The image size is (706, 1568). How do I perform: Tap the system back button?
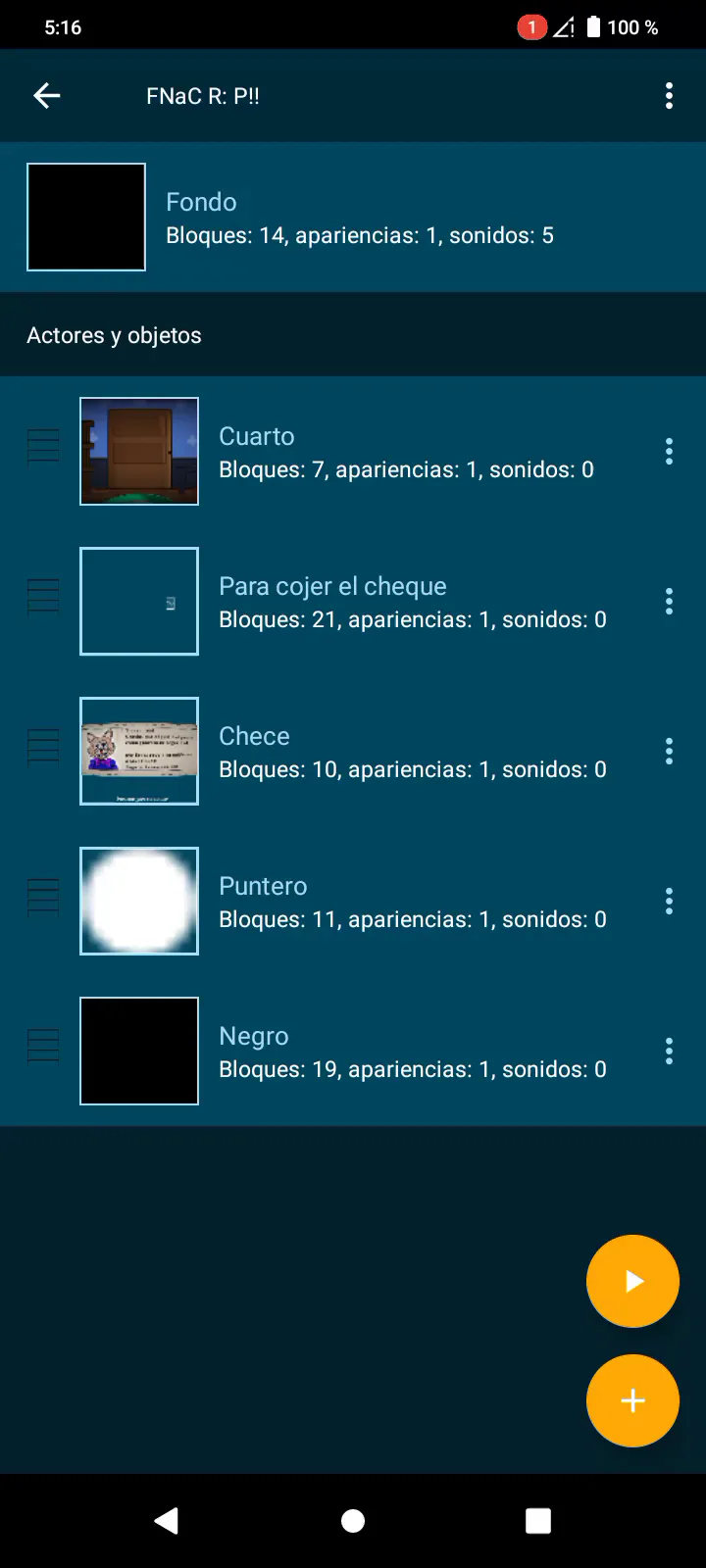click(x=167, y=1520)
